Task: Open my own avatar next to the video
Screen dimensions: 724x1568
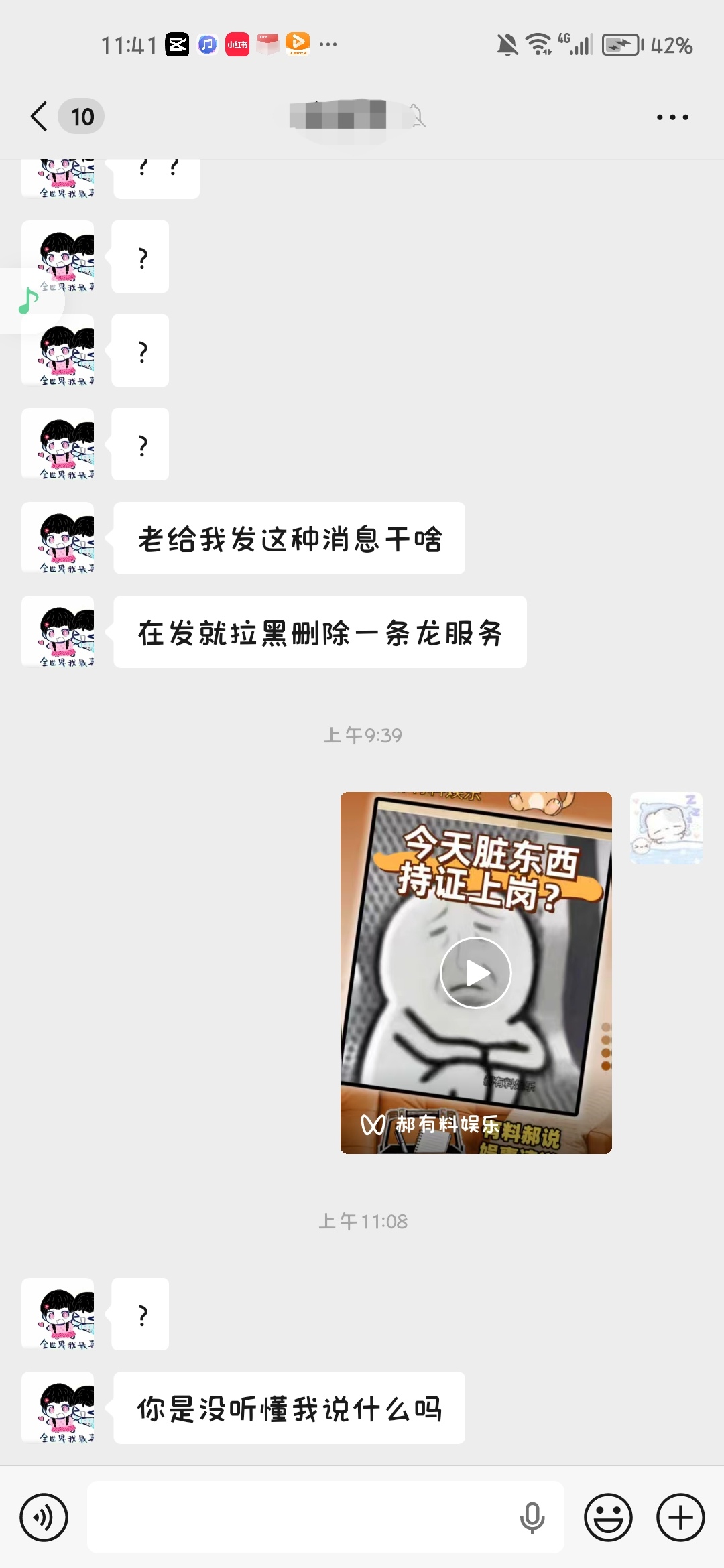Action: point(666,828)
